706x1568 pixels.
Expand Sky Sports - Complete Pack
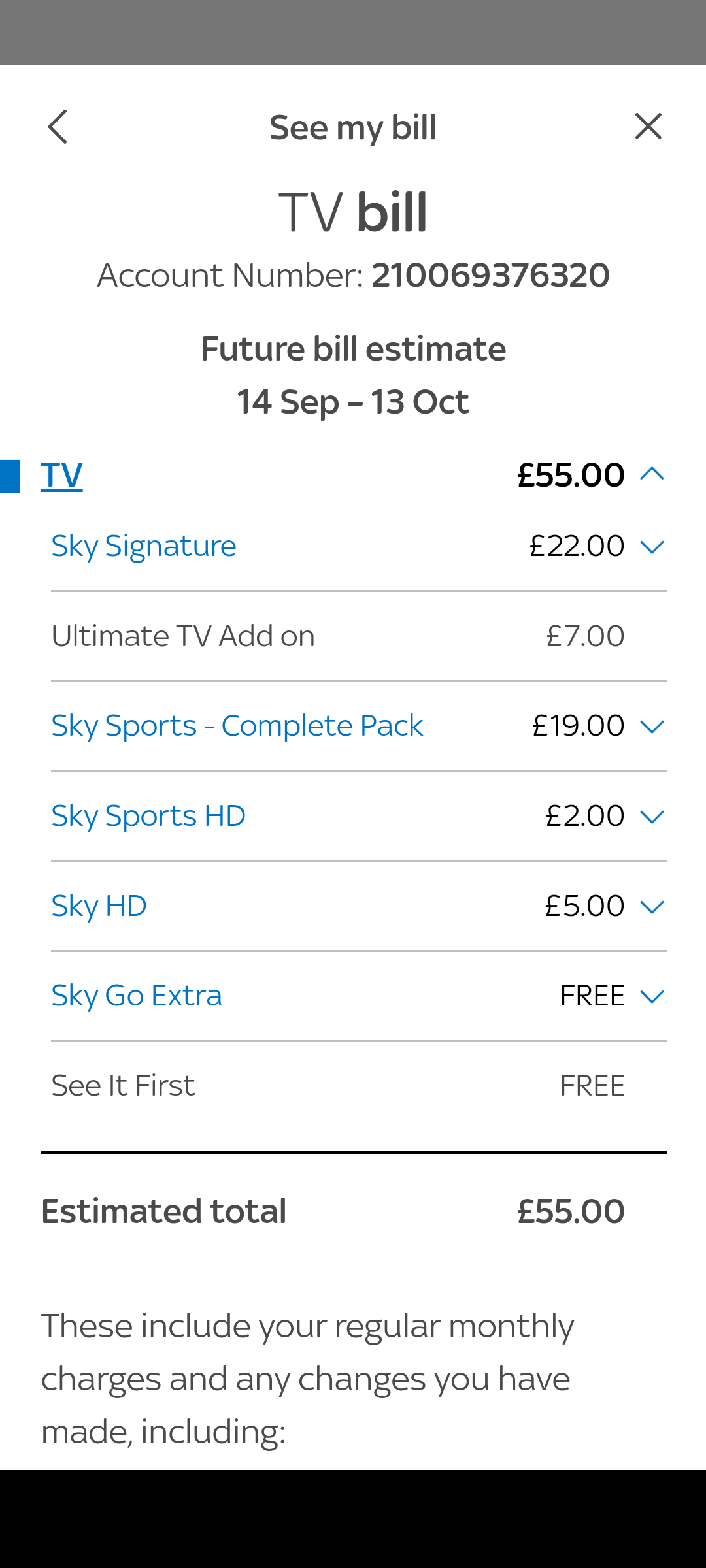tap(359, 726)
